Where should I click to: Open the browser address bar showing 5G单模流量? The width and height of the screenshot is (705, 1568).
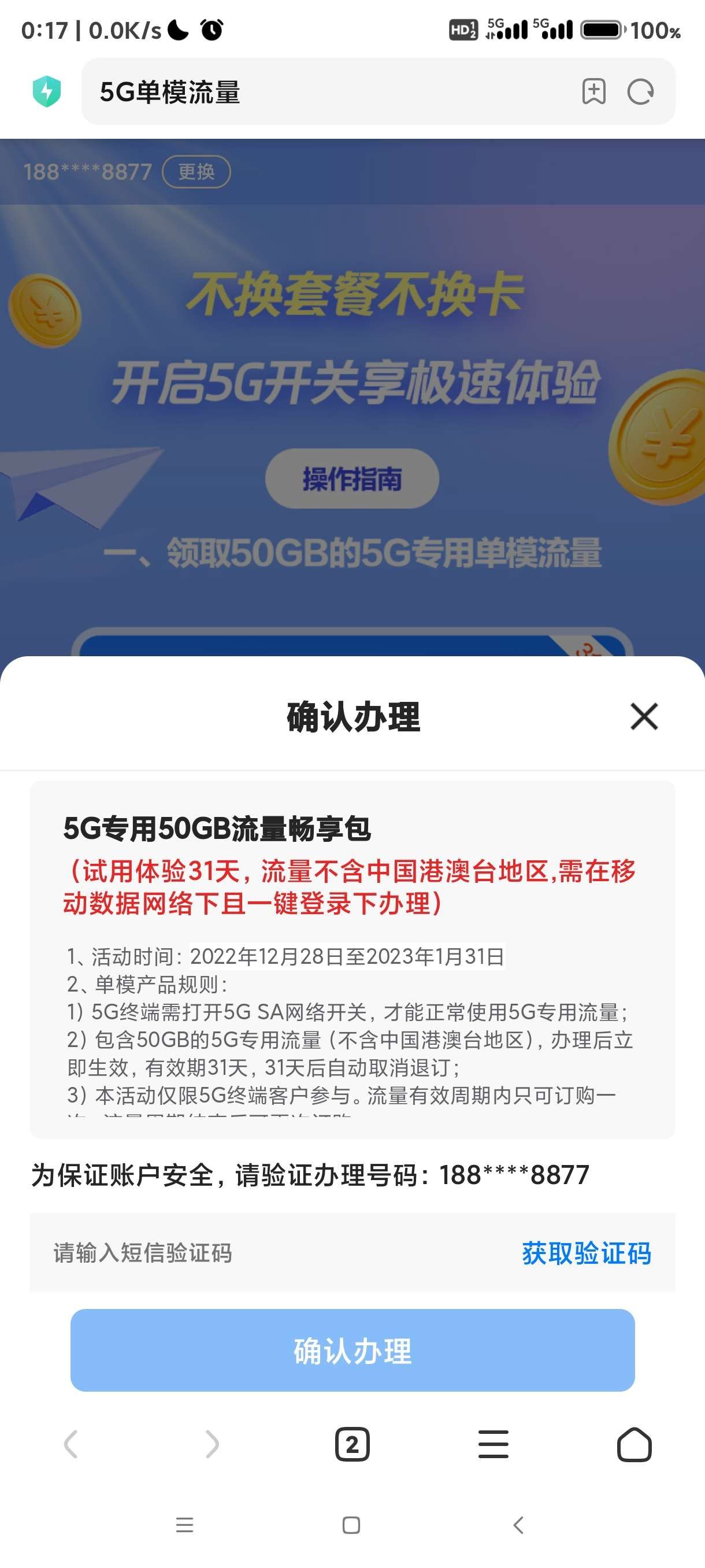[328, 92]
